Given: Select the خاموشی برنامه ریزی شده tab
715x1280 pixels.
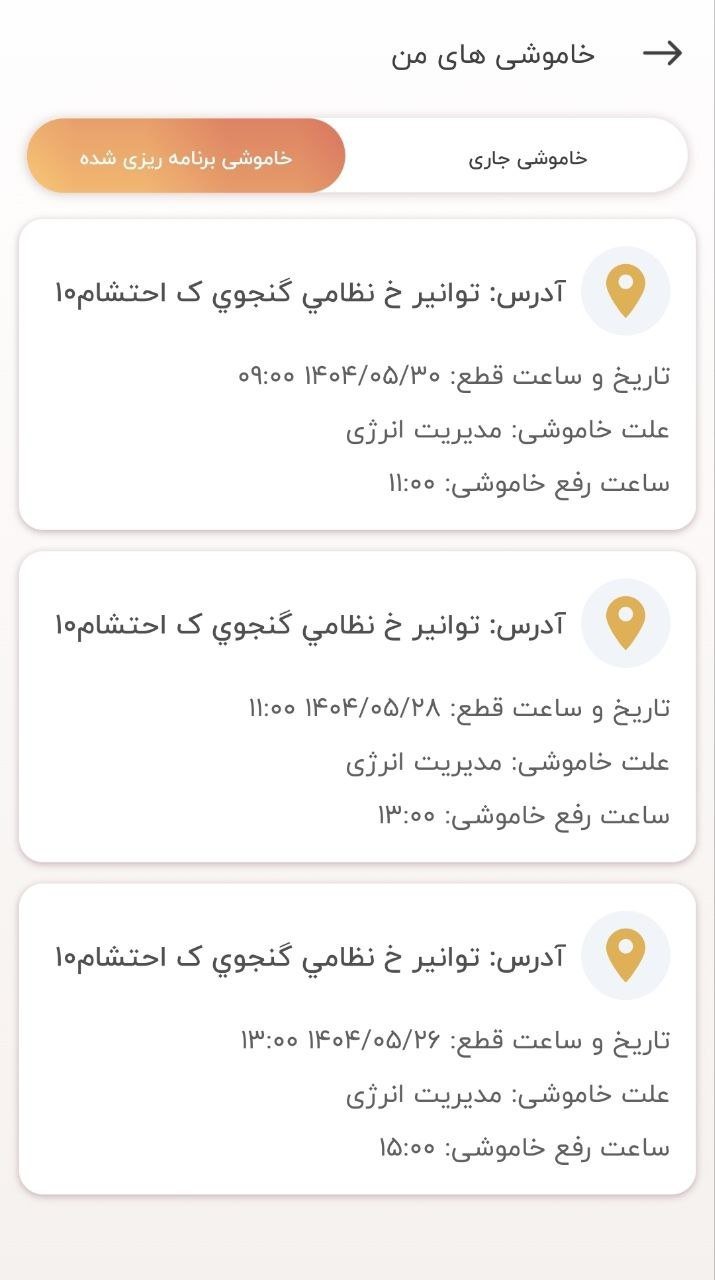Looking at the screenshot, I should [x=186, y=158].
